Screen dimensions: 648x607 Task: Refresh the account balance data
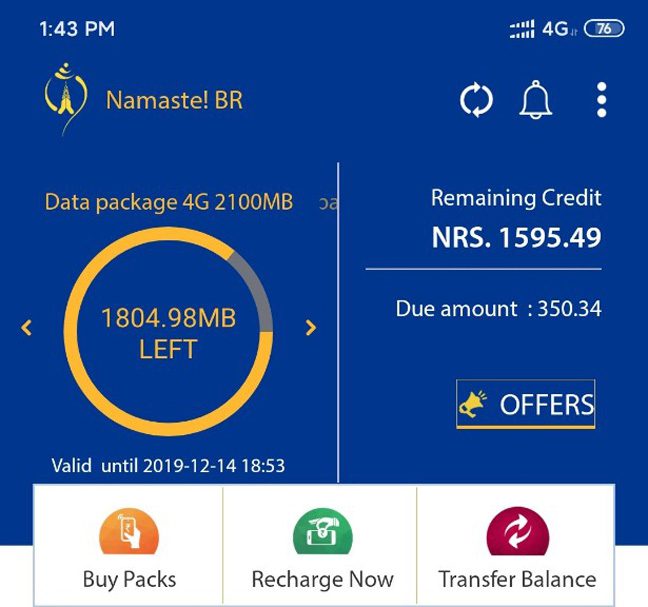tap(476, 100)
